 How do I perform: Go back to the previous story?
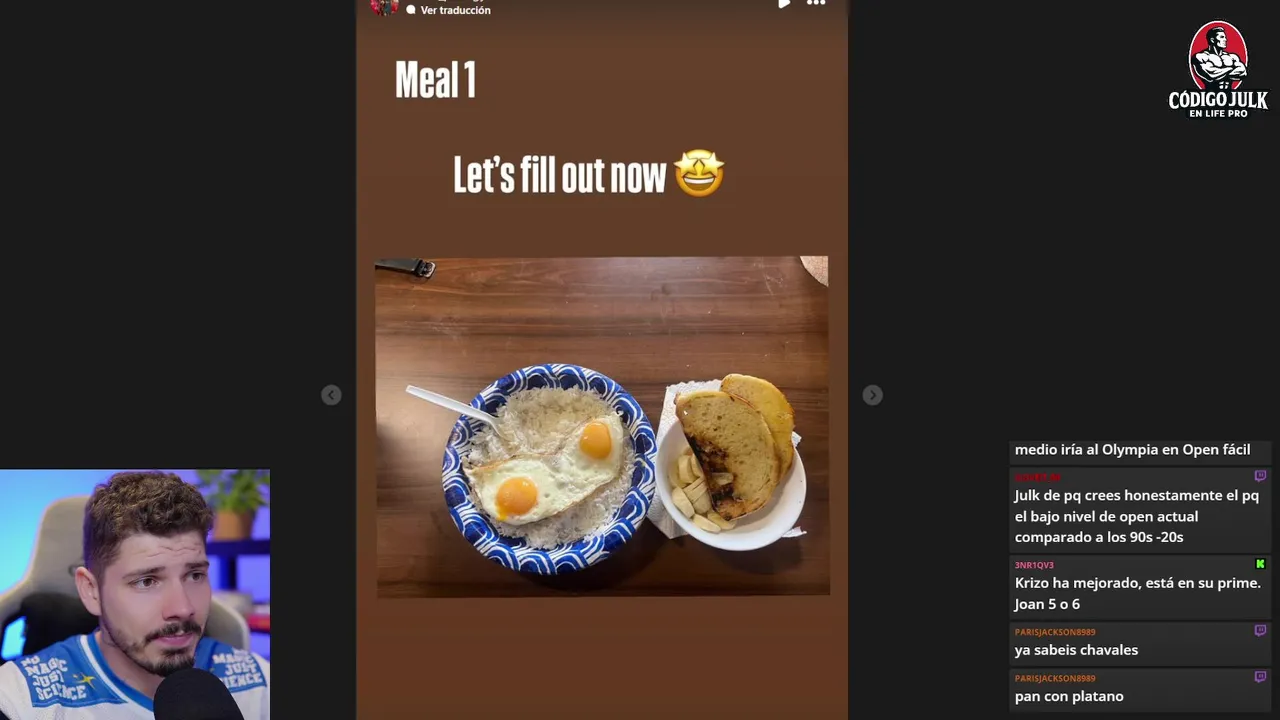[x=331, y=395]
